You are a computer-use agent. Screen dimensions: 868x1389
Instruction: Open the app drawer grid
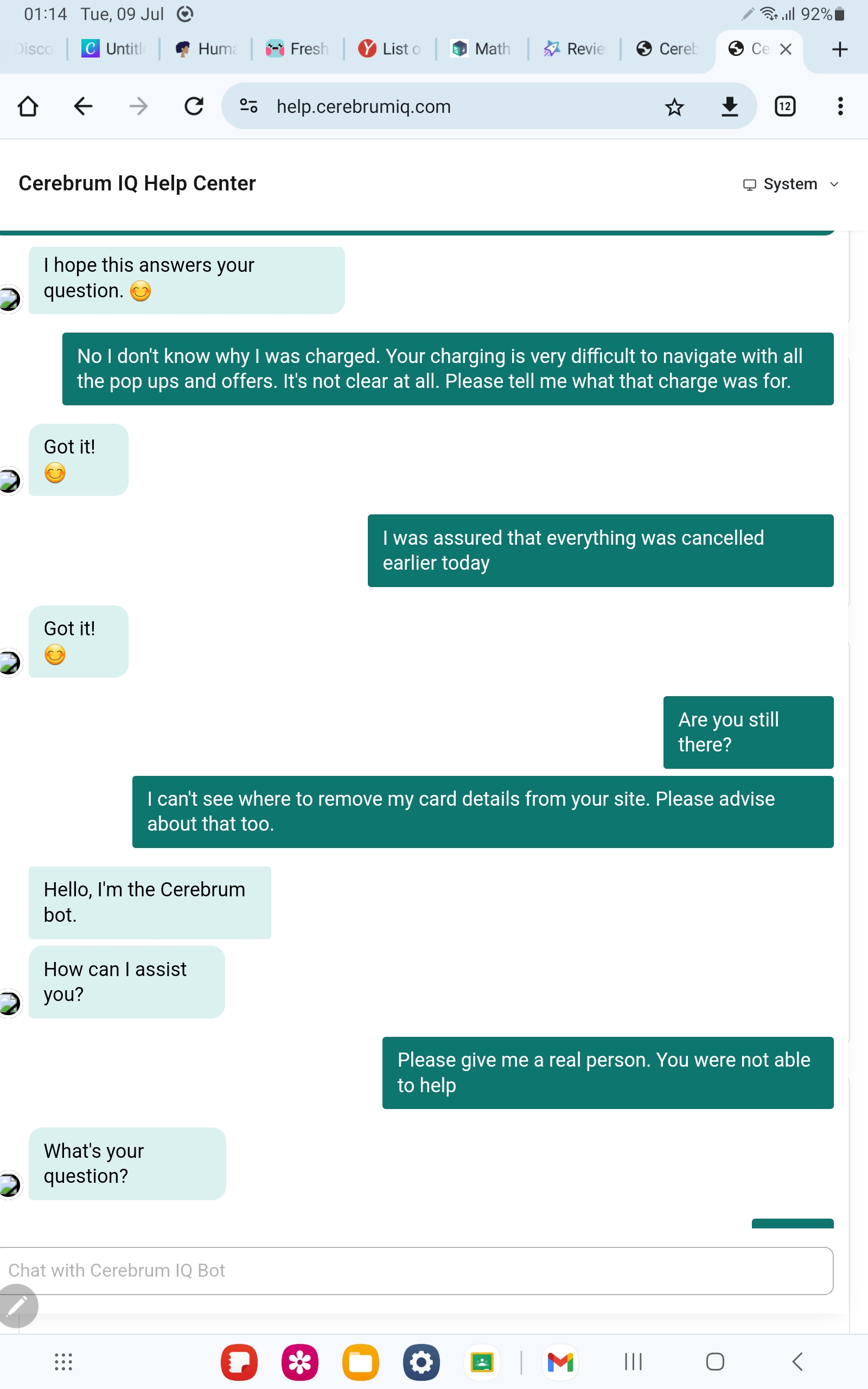(63, 1361)
